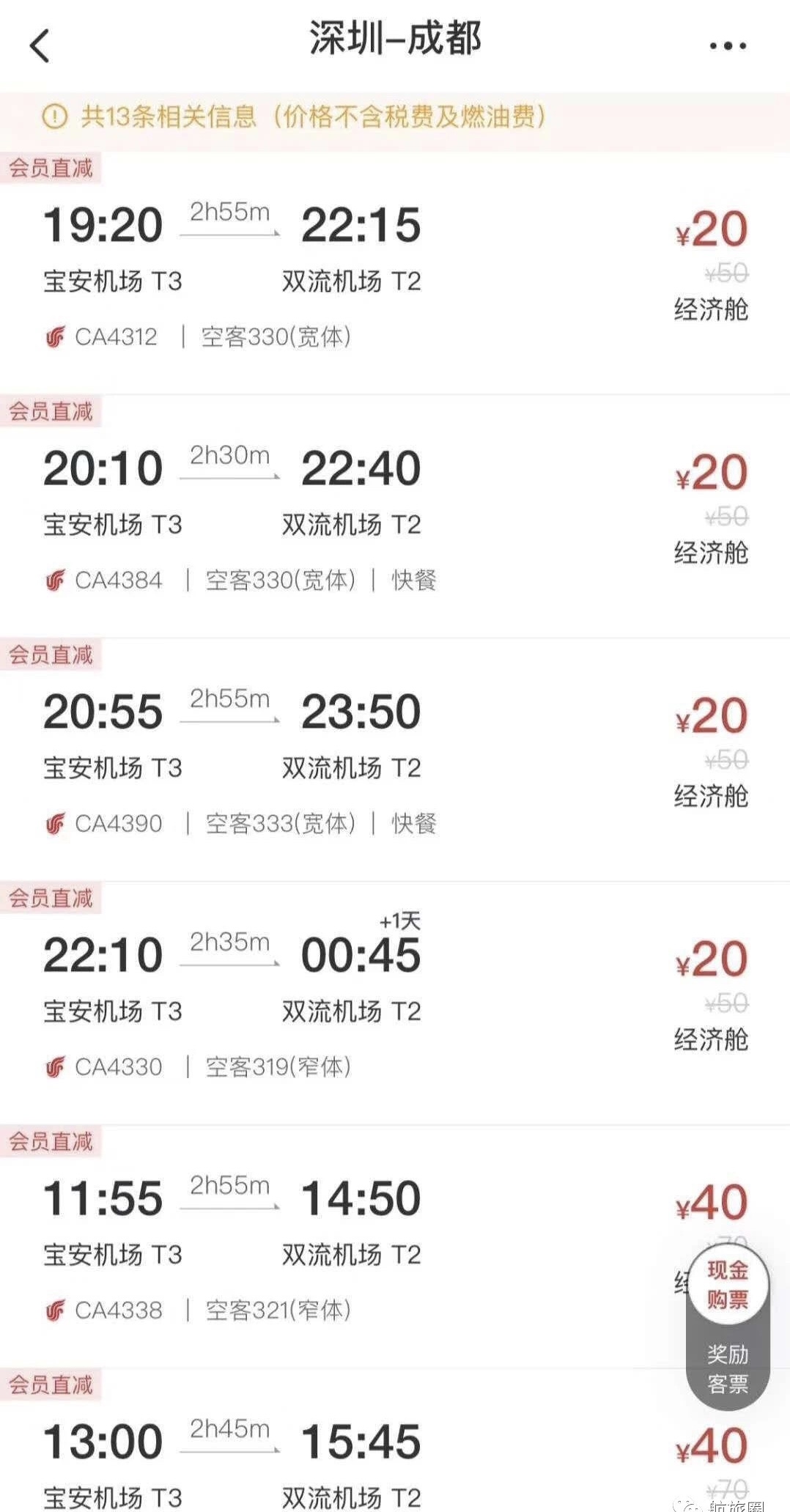Open the three-dot overflow menu
Screen dimensions: 790x1512
(x=727, y=45)
